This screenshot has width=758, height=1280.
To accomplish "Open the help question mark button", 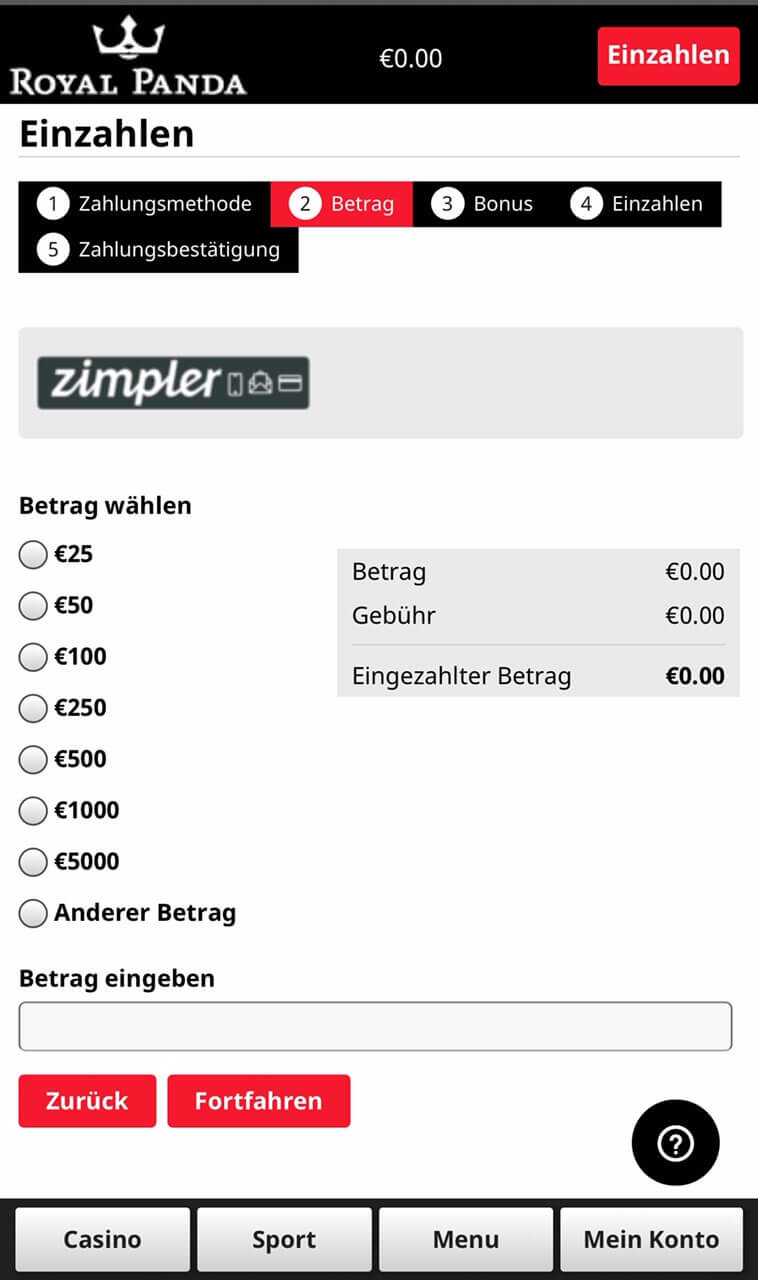I will tap(675, 1143).
